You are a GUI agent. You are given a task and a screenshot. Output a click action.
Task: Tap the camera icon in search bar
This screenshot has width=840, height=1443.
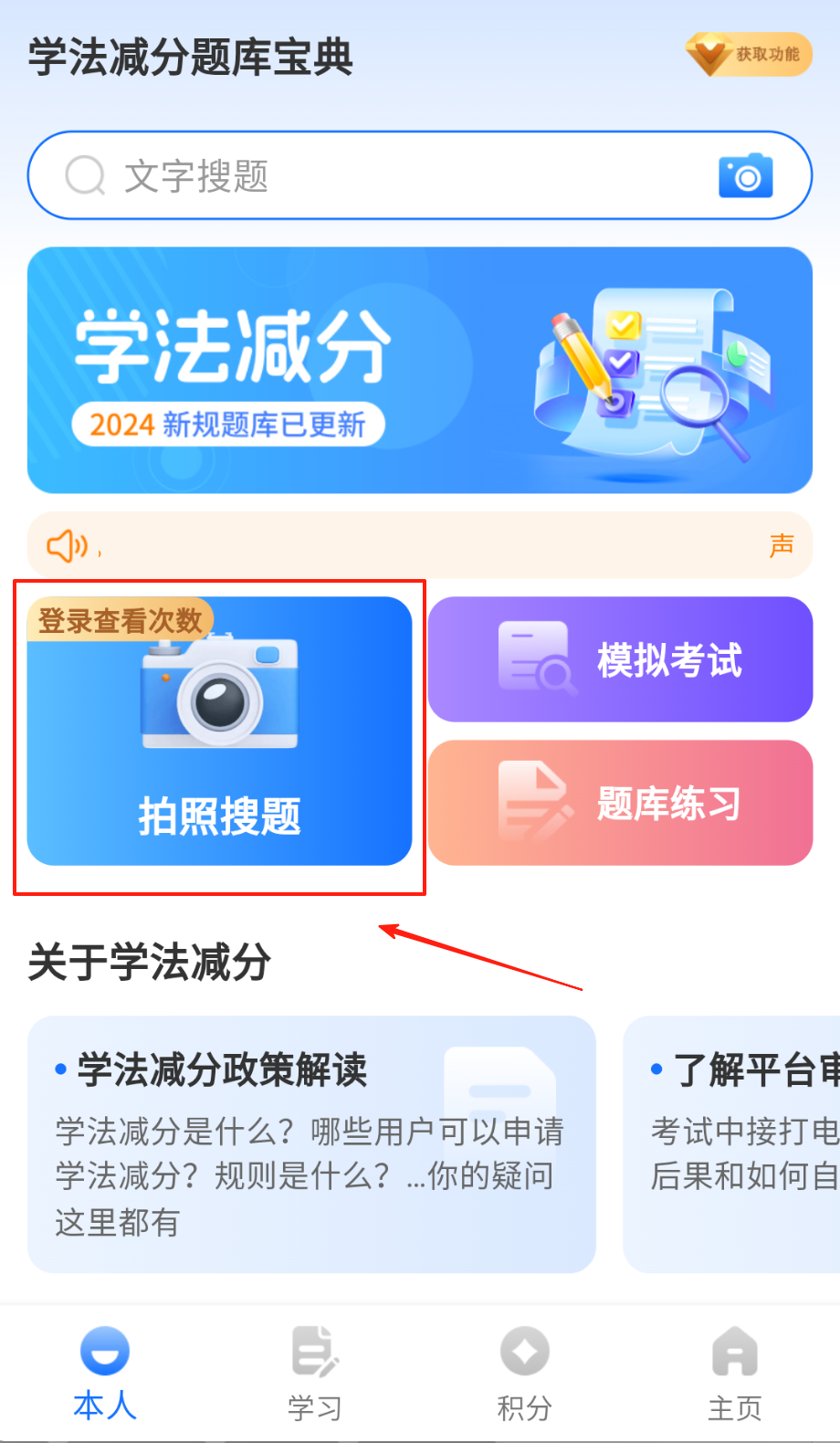pos(746,176)
